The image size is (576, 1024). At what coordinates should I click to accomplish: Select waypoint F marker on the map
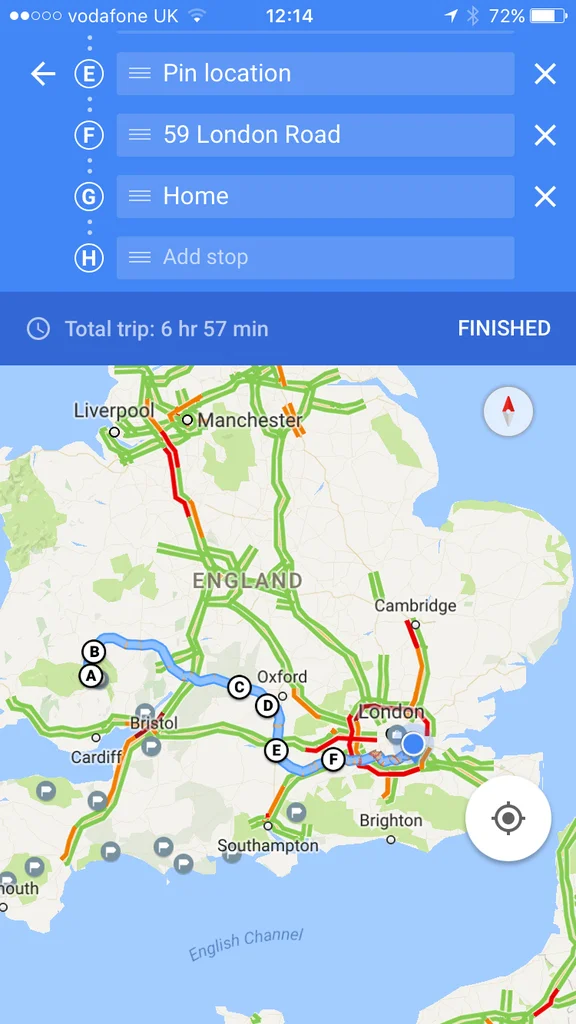click(x=333, y=760)
